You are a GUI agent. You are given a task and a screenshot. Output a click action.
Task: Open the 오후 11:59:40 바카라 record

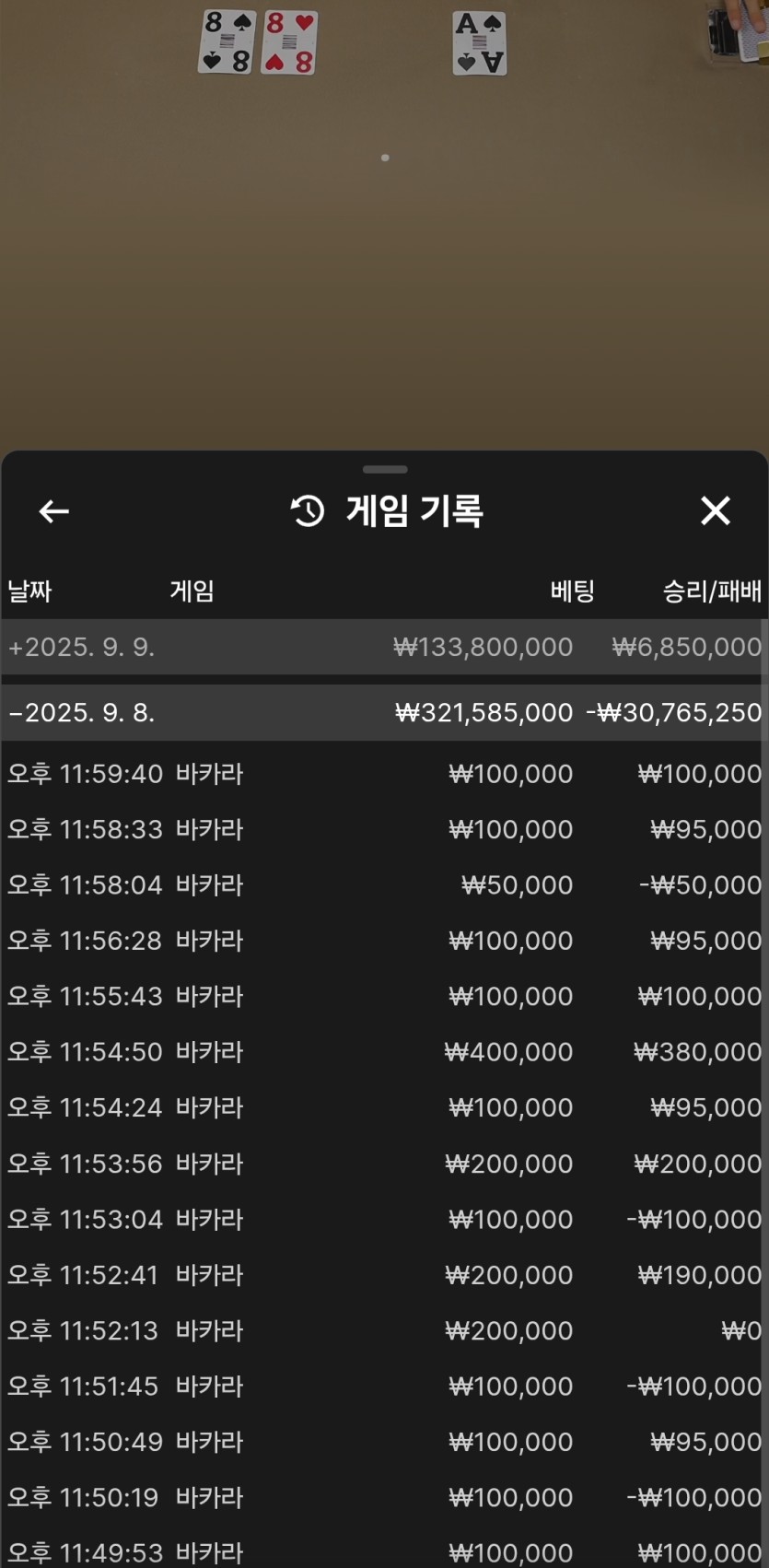coord(384,774)
